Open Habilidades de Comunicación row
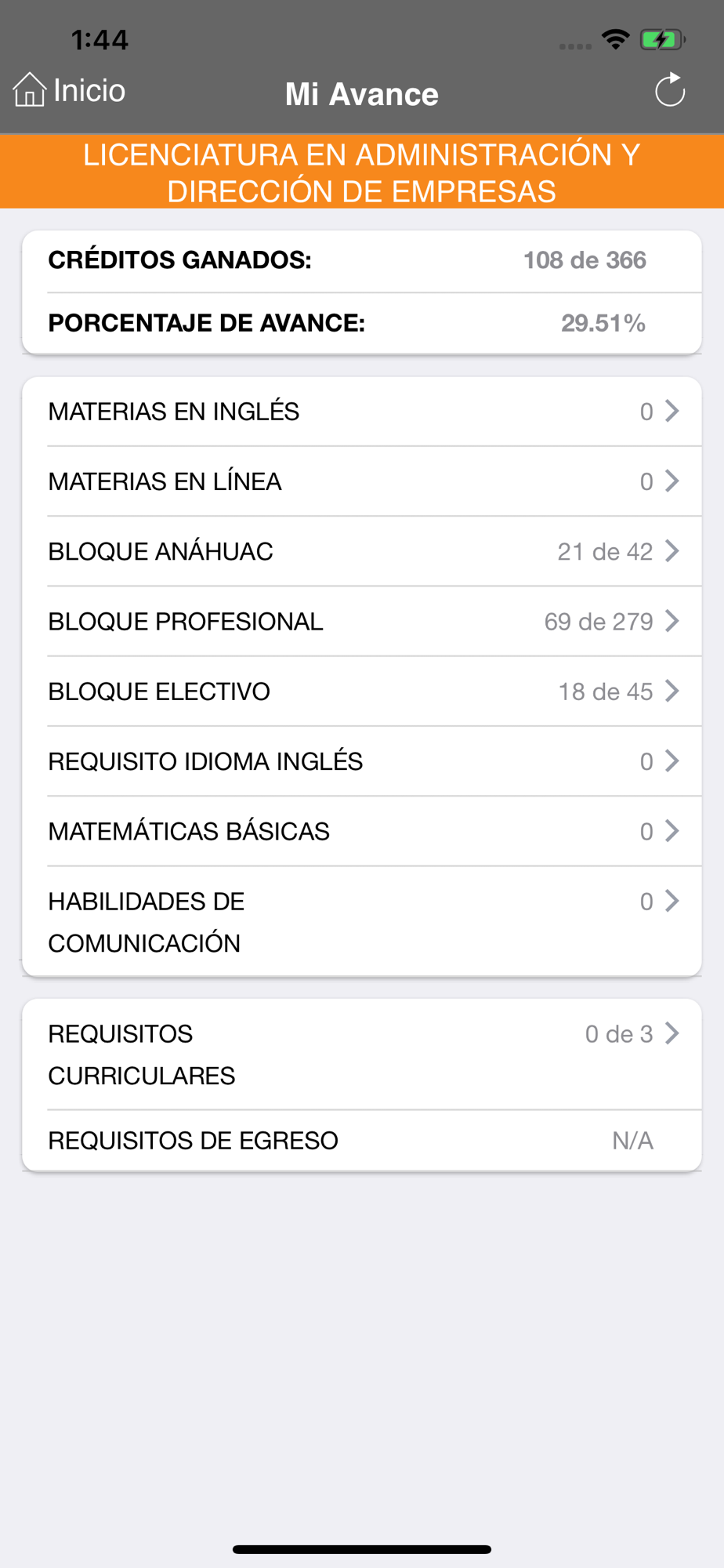This screenshot has height=1568, width=724. point(362,921)
